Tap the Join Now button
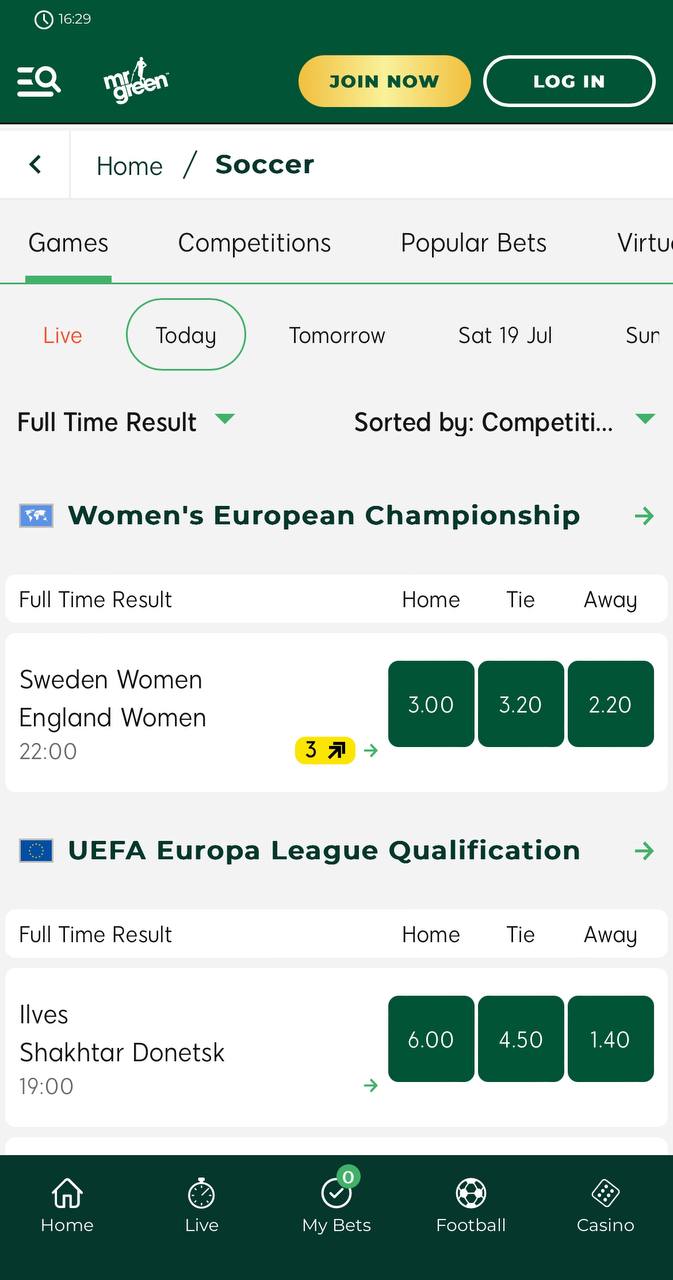This screenshot has width=673, height=1280. point(384,81)
